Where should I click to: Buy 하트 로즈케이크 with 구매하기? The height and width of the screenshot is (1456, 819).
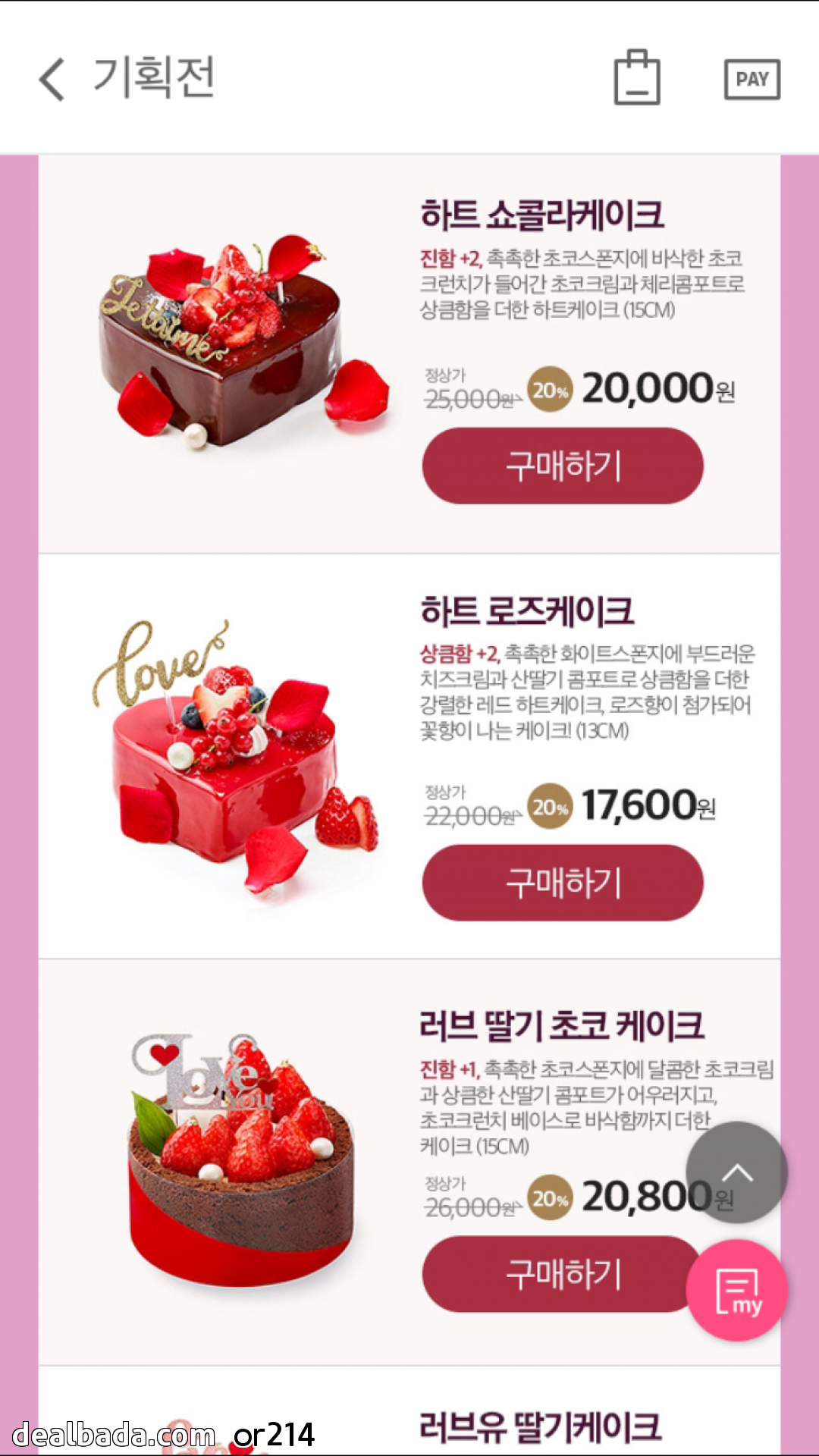click(x=563, y=883)
